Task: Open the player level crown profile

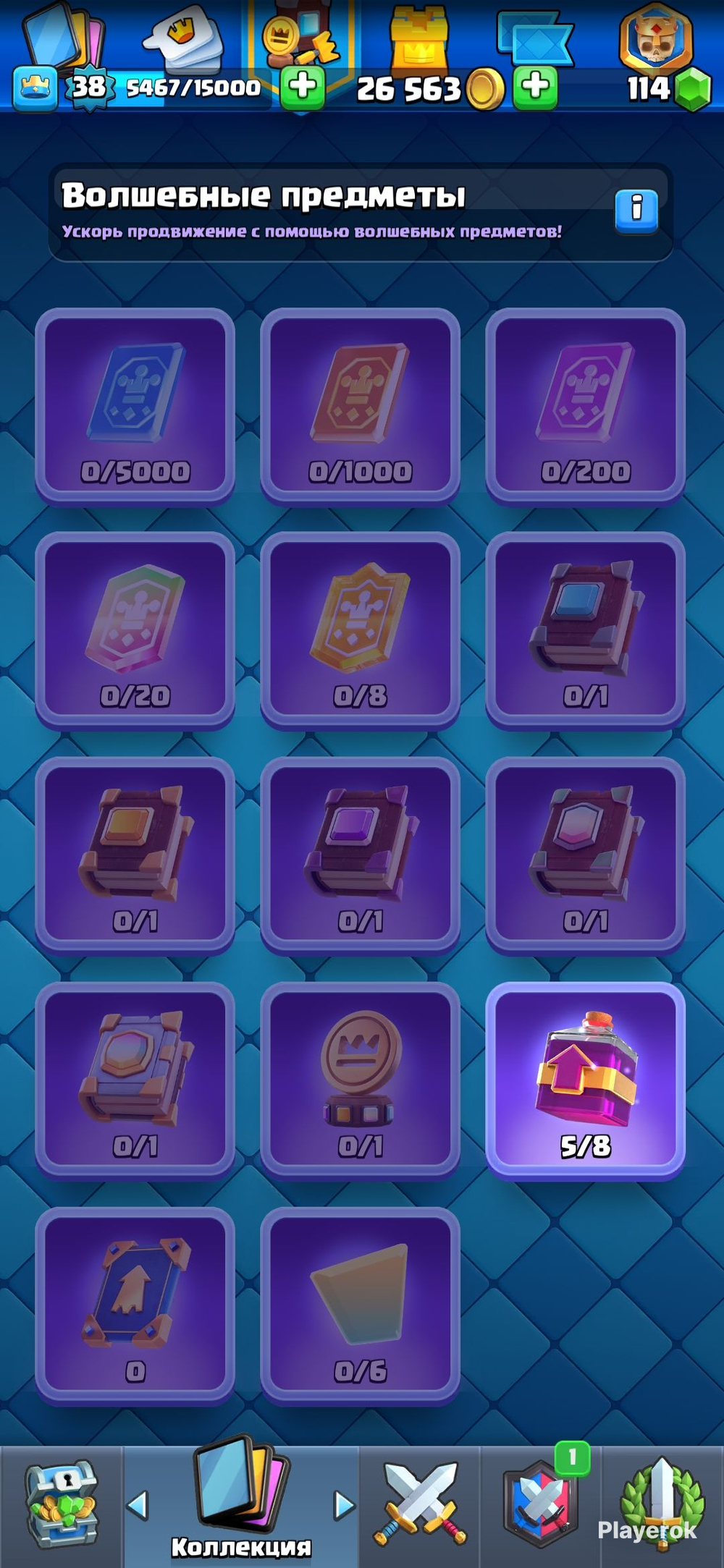Action: coord(35,88)
